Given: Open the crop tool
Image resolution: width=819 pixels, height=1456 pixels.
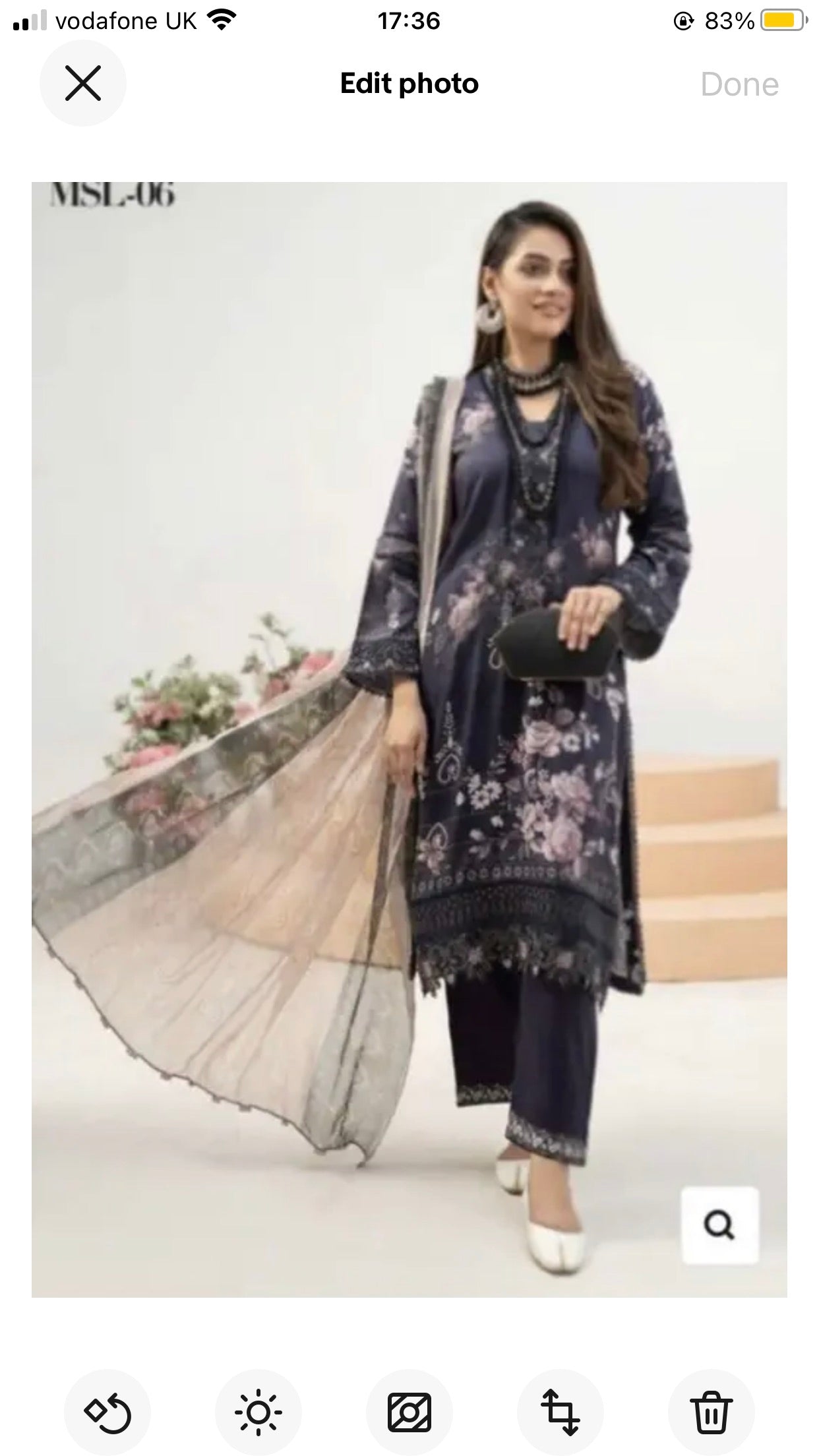Looking at the screenshot, I should click(561, 1412).
